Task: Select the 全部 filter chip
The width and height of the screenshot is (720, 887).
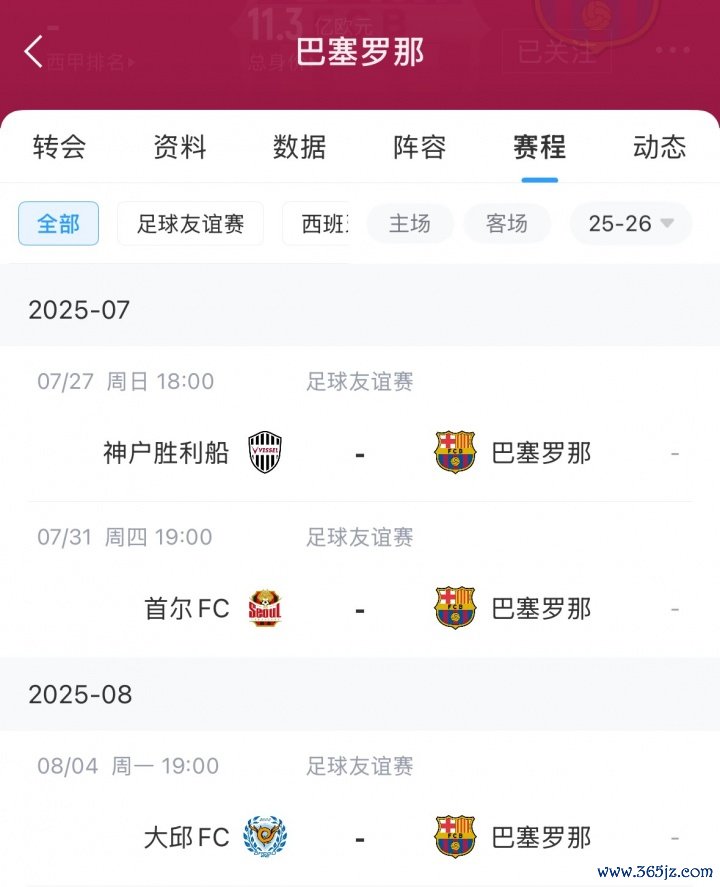Action: click(59, 224)
